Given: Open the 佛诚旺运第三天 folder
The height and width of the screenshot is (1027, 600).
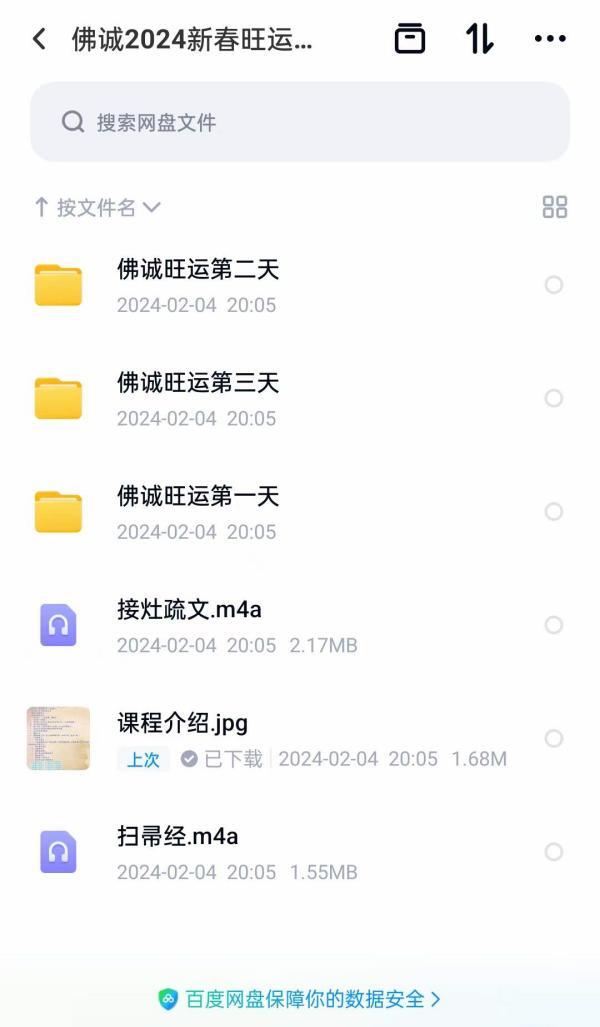Looking at the screenshot, I should point(198,398).
